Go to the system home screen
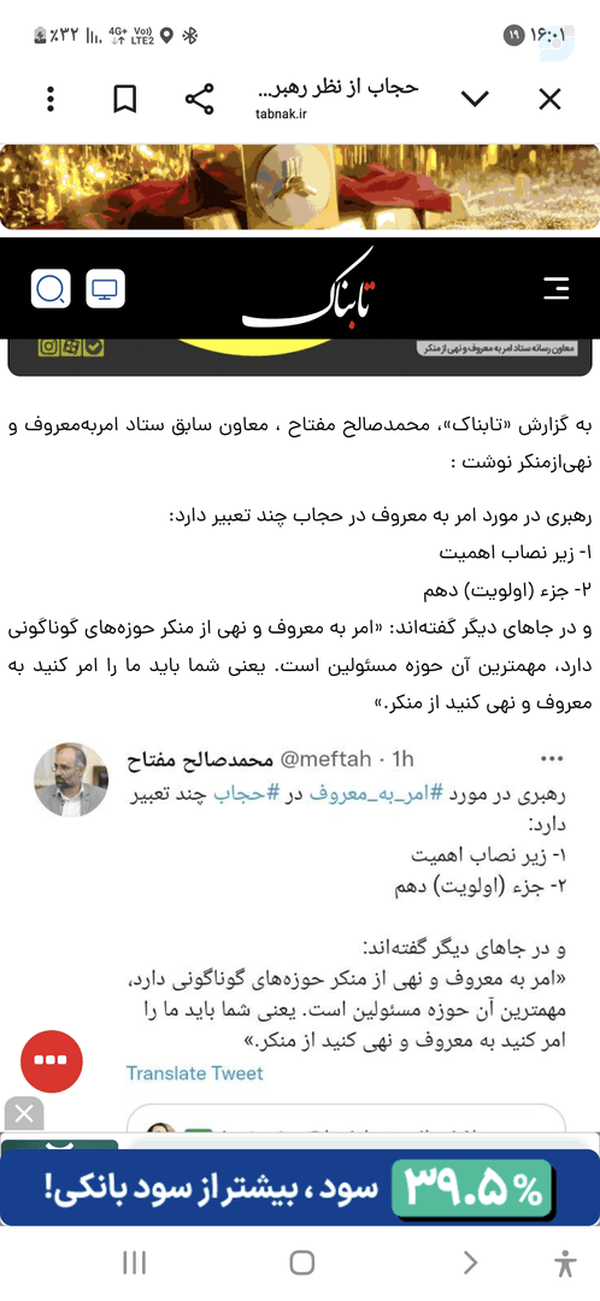 click(x=301, y=1263)
